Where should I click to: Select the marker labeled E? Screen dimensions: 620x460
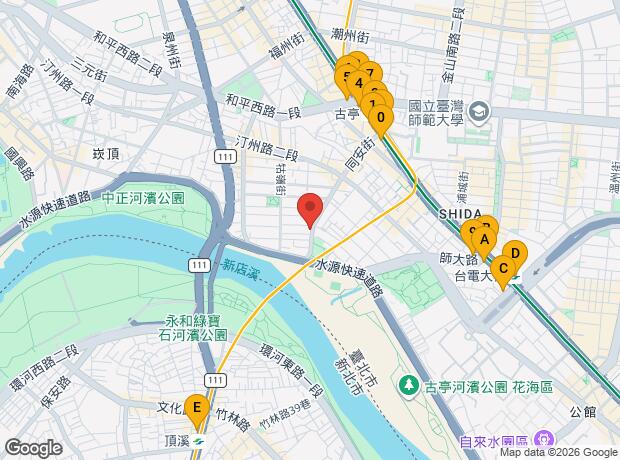pos(197,408)
